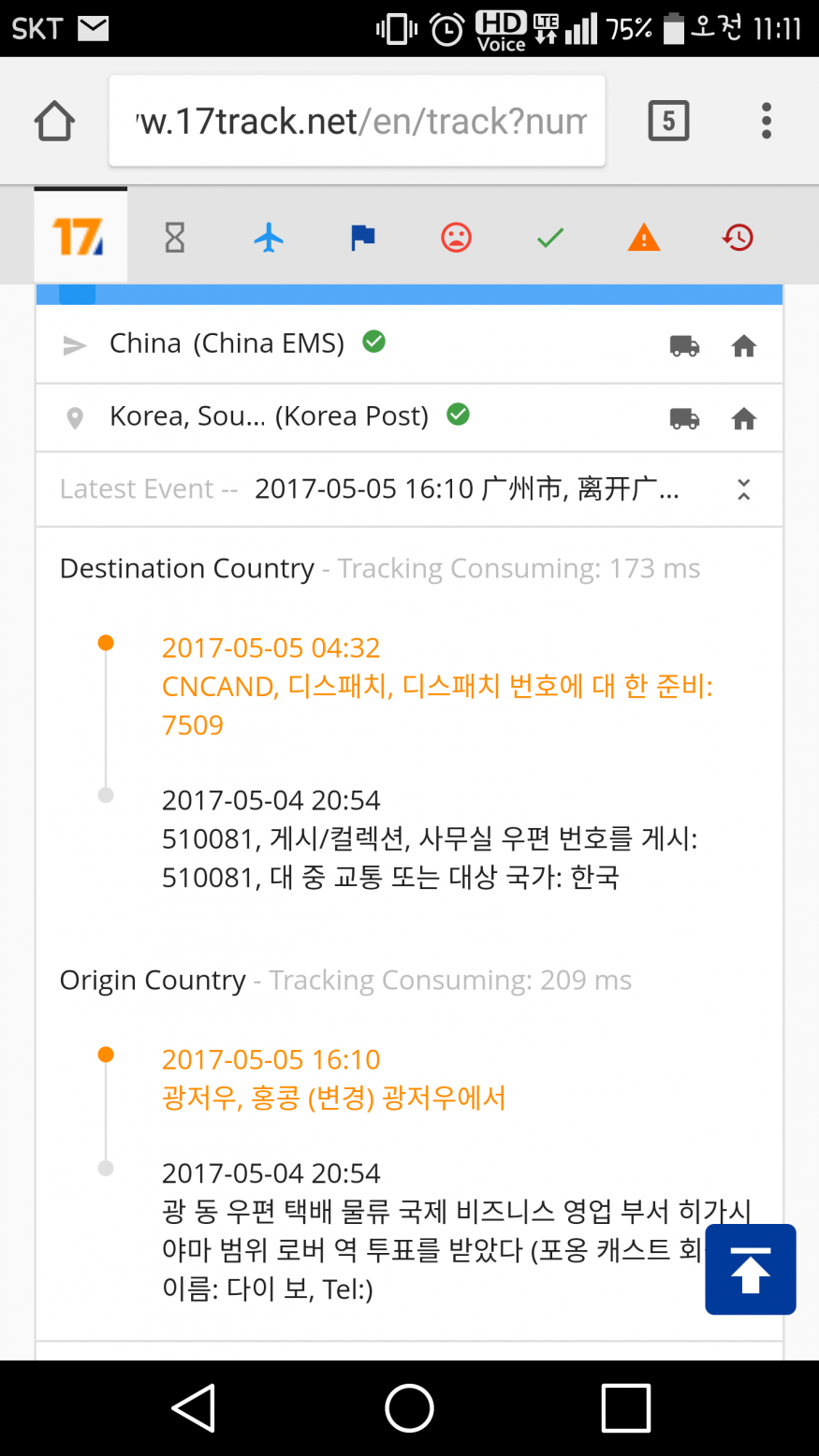The height and width of the screenshot is (1456, 819).
Task: Go to the browser home page
Action: pyautogui.click(x=54, y=122)
